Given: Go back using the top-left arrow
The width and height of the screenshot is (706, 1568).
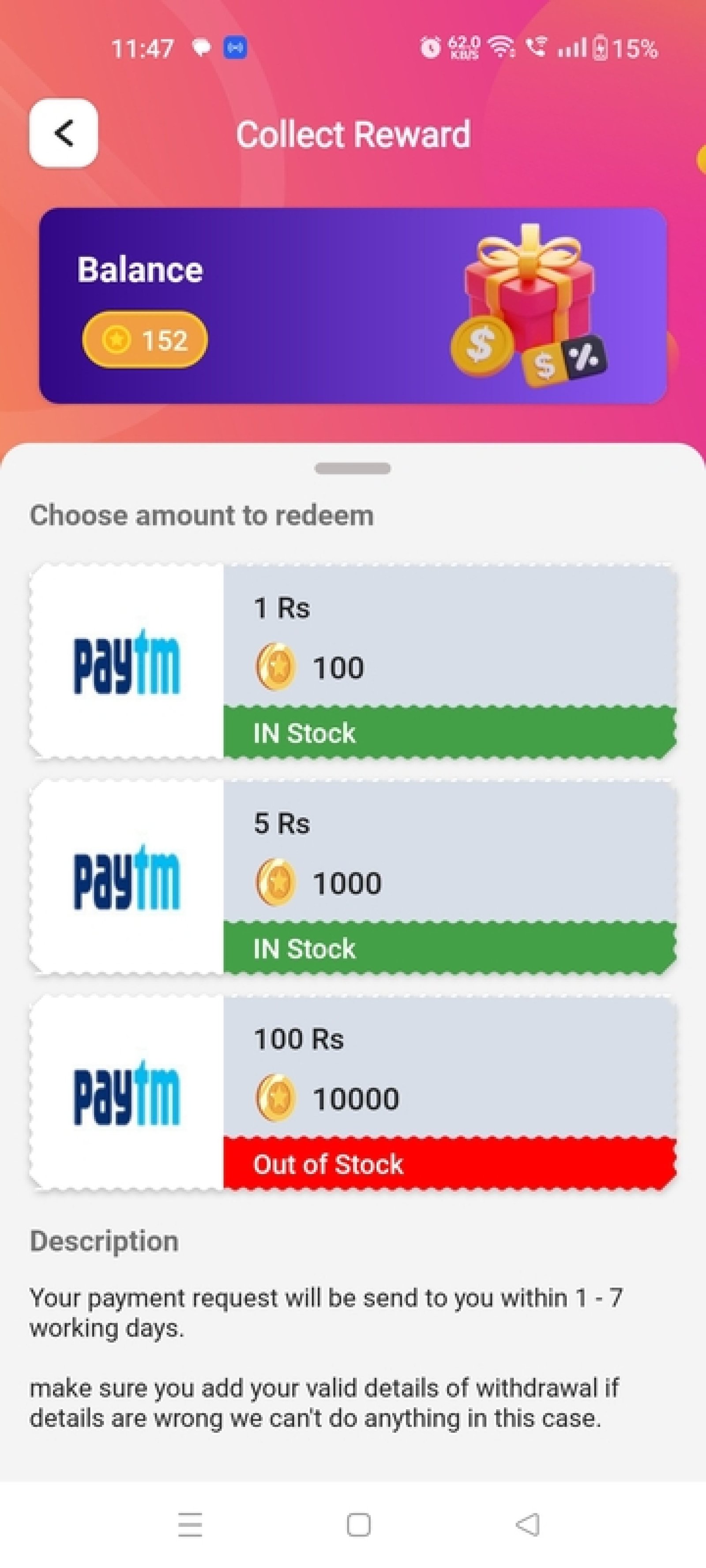Looking at the screenshot, I should pyautogui.click(x=64, y=133).
